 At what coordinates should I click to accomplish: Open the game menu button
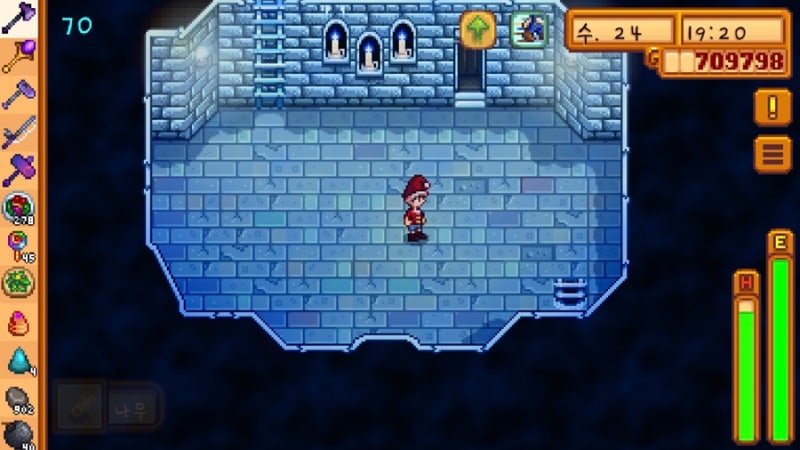pyautogui.click(x=772, y=154)
